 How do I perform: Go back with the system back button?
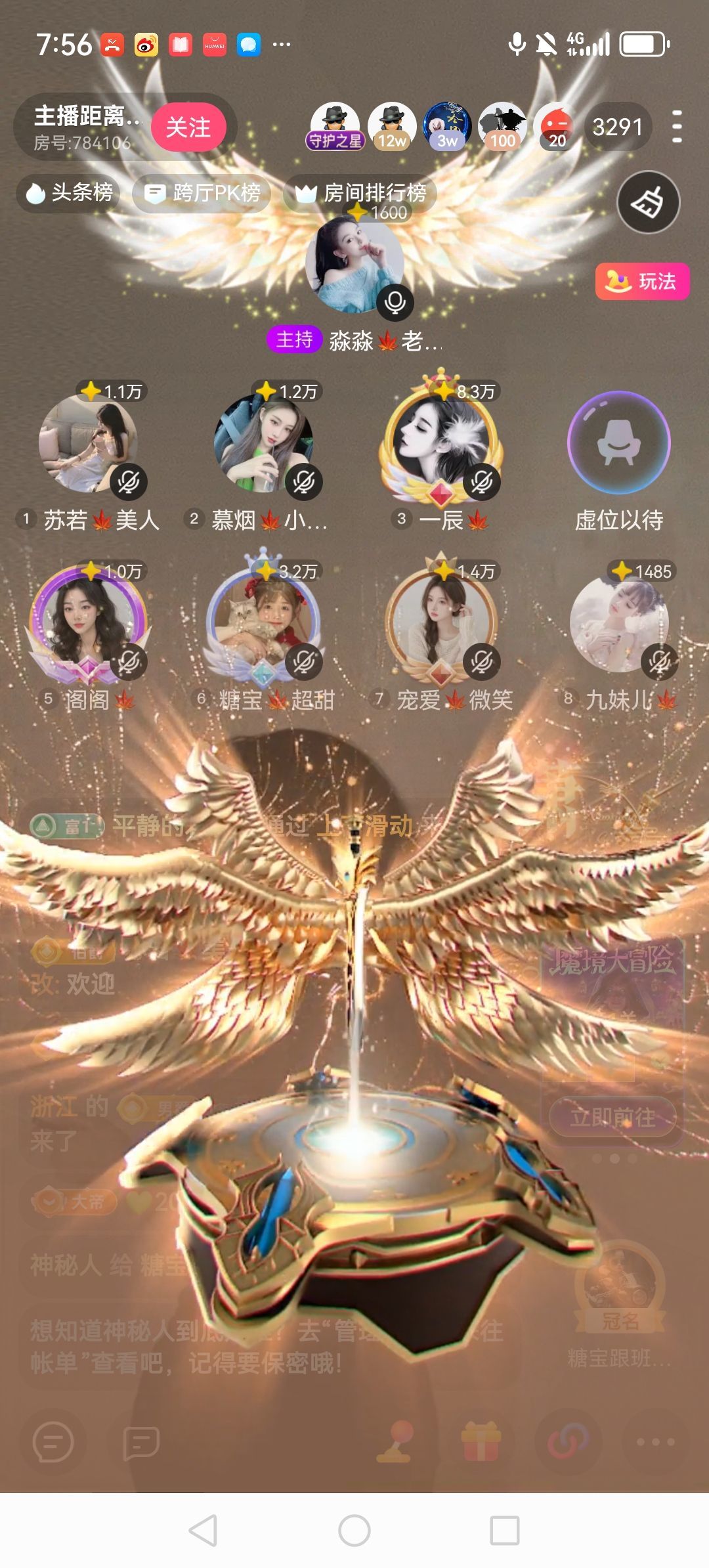(203, 1531)
